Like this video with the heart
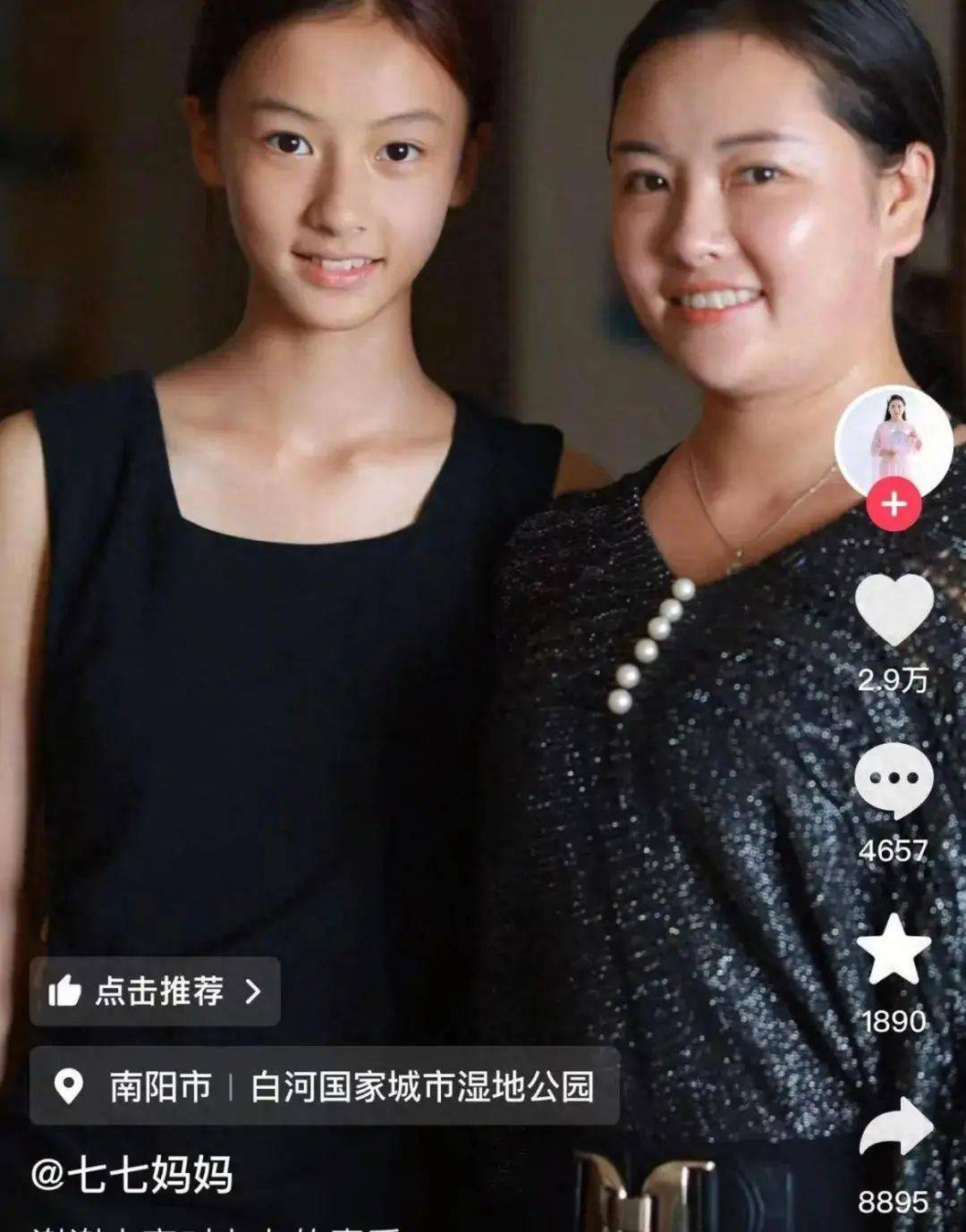This screenshot has width=966, height=1232. pos(894,611)
